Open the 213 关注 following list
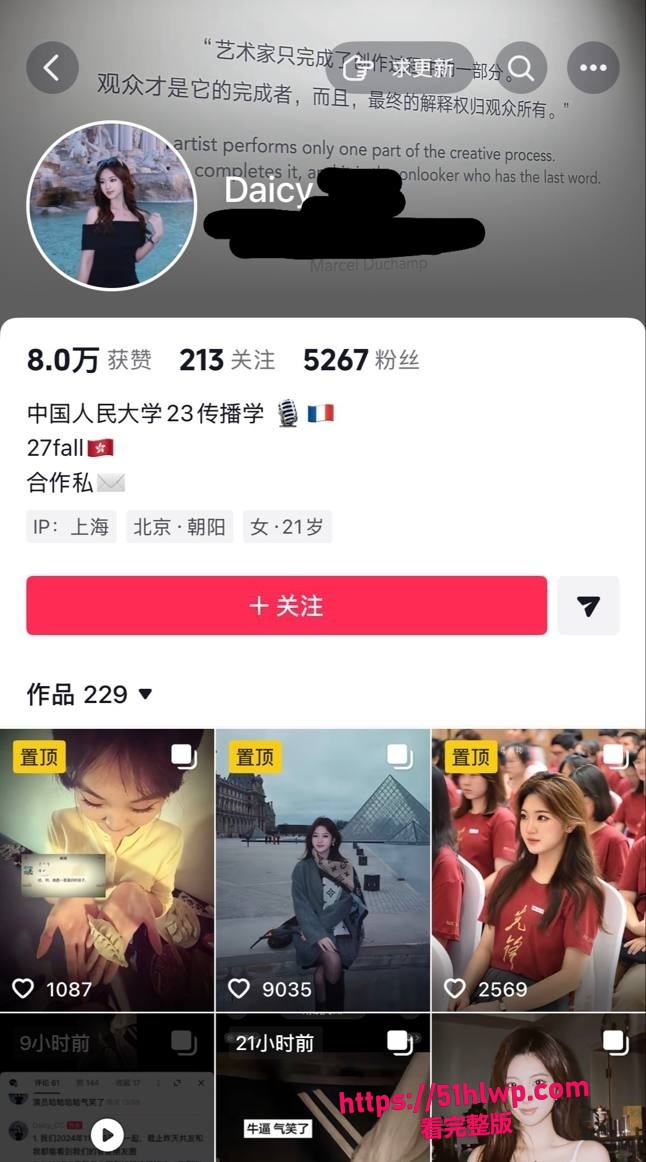Screen dimensions: 646x1162 coord(227,360)
